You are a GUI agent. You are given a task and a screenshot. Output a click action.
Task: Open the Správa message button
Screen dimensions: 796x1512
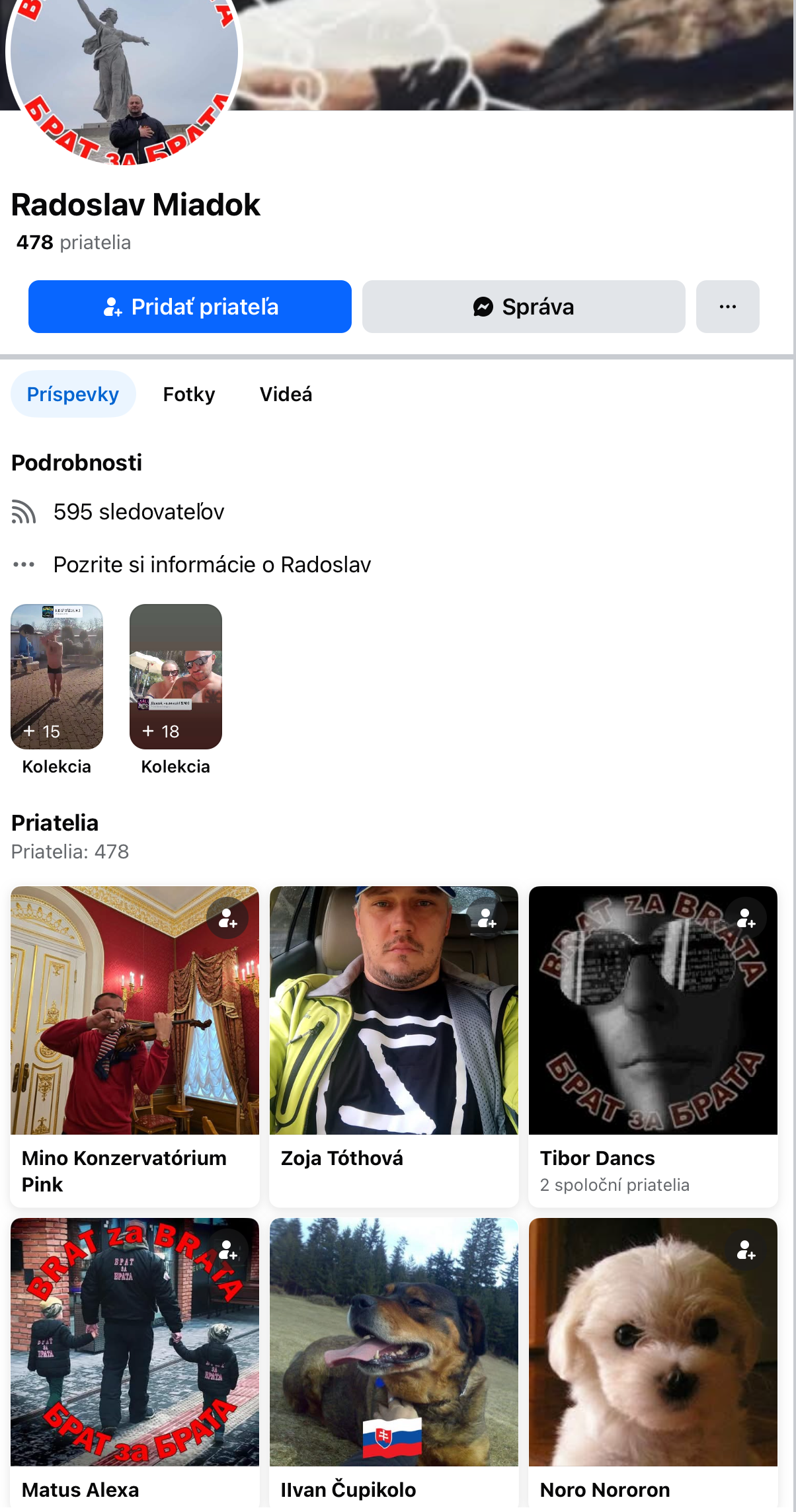523,307
